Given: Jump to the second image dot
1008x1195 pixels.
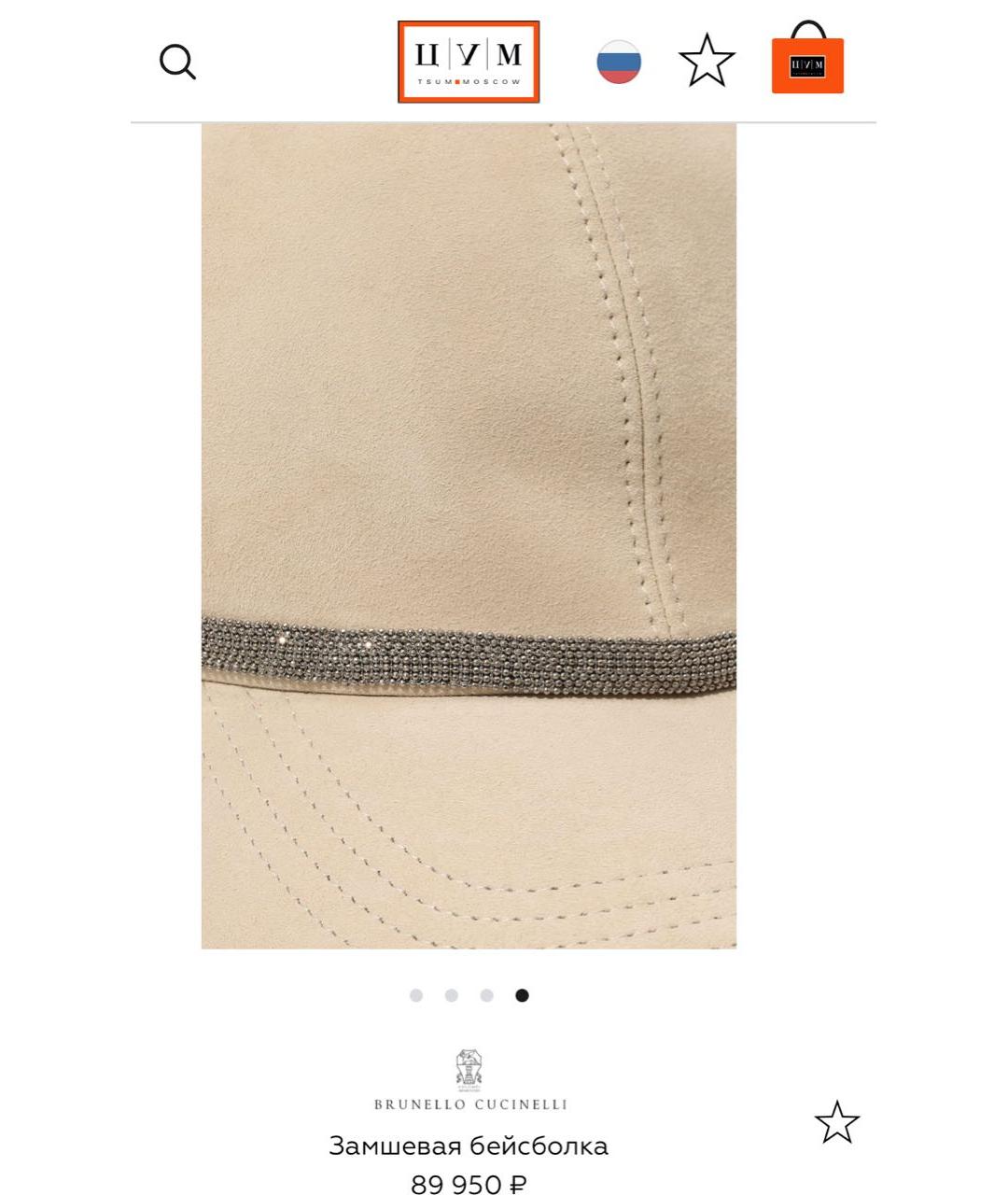Looking at the screenshot, I should point(452,995).
